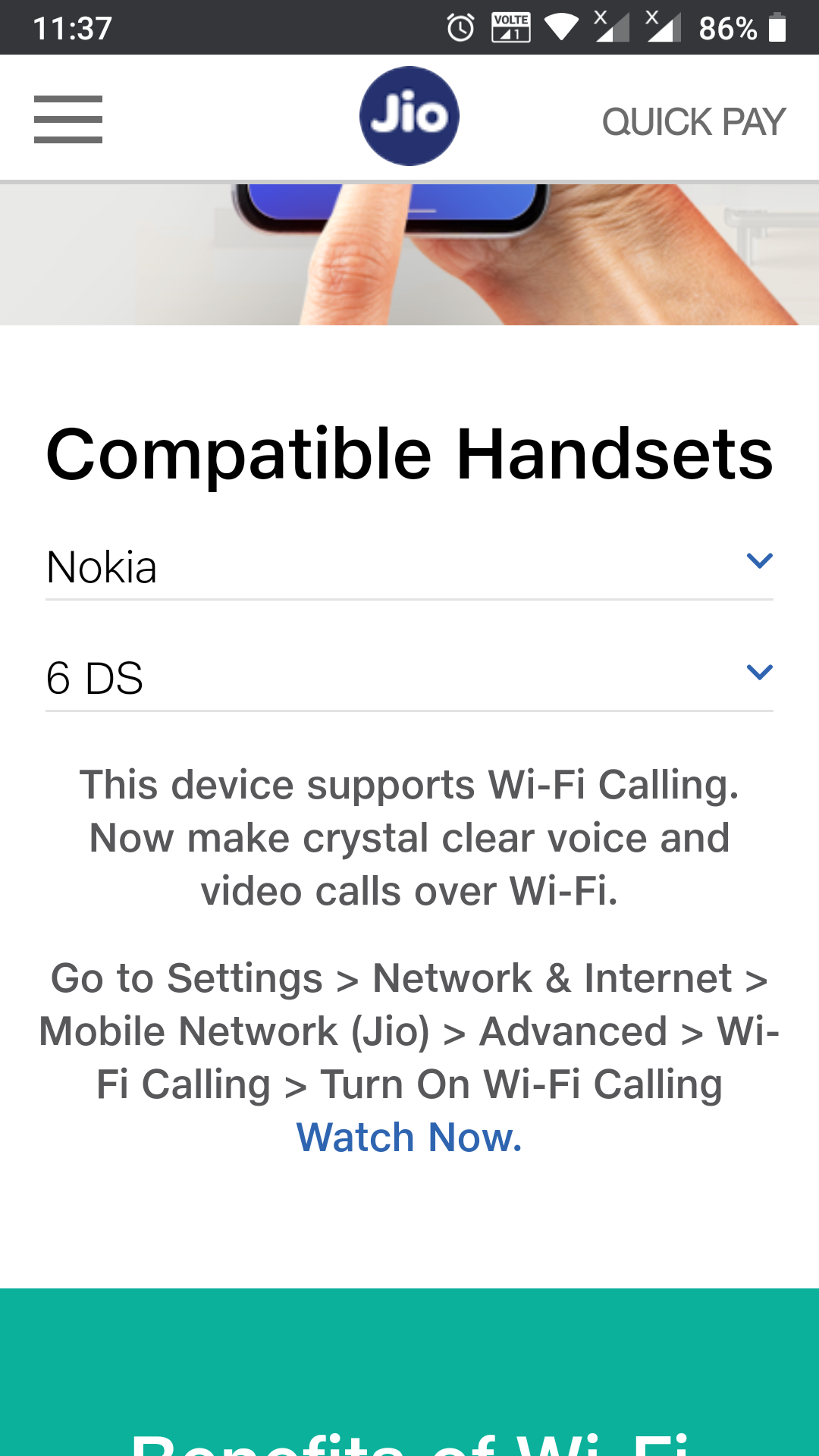Expand the Nokia brand dropdown
This screenshot has height=1456, width=819.
pyautogui.click(x=409, y=566)
